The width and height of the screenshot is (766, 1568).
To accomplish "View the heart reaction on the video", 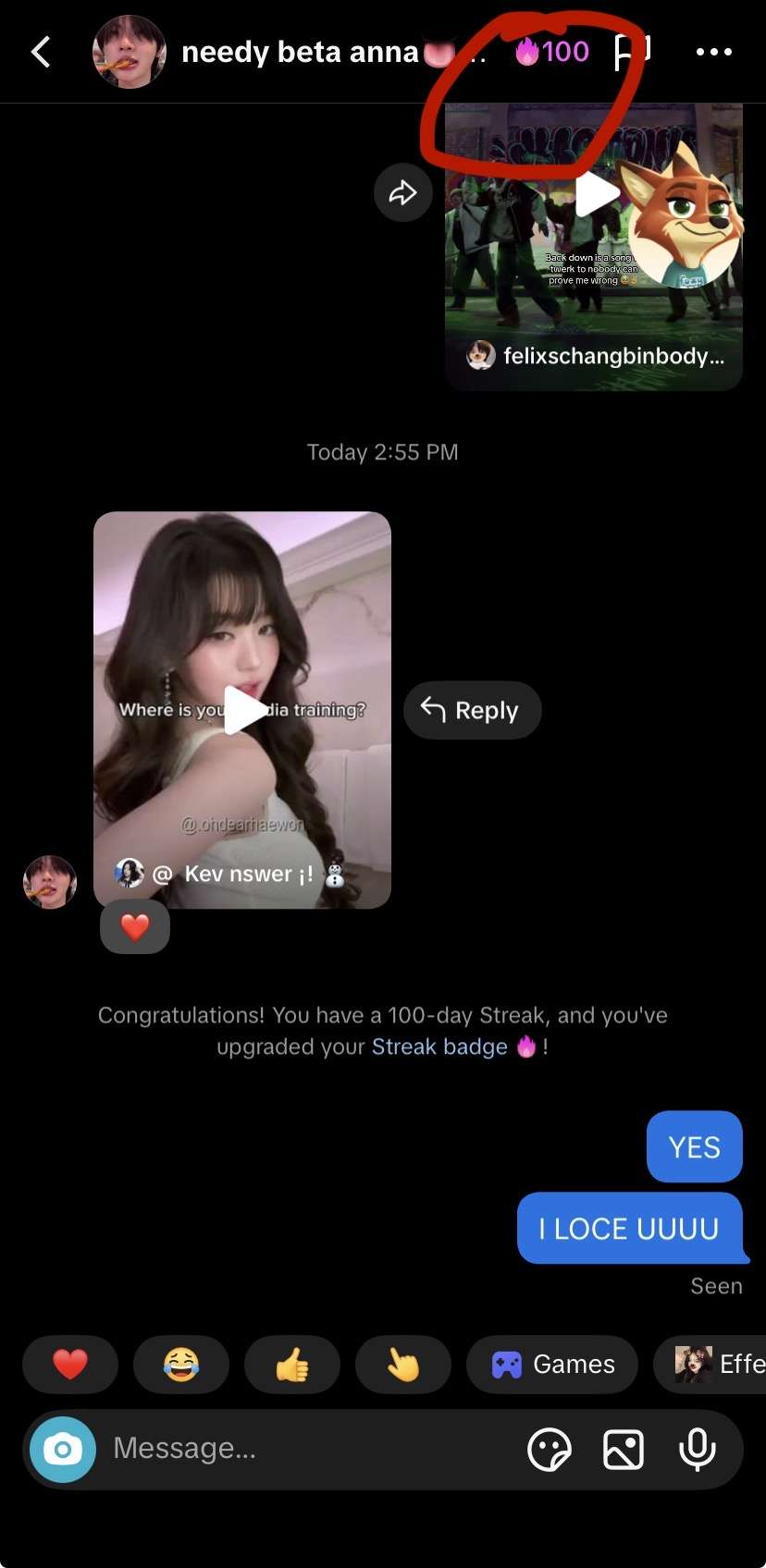I will tap(135, 927).
